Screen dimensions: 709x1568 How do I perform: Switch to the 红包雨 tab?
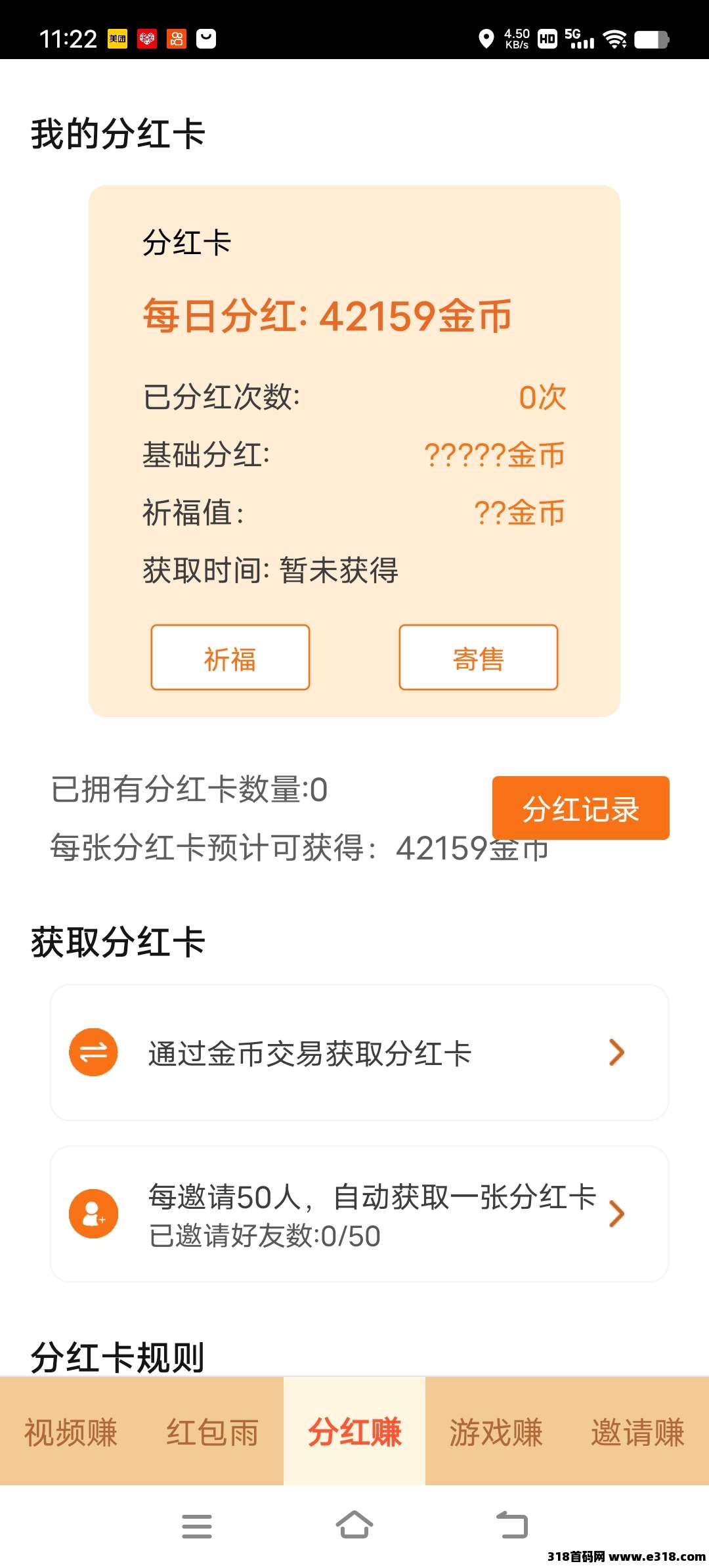point(213,1432)
